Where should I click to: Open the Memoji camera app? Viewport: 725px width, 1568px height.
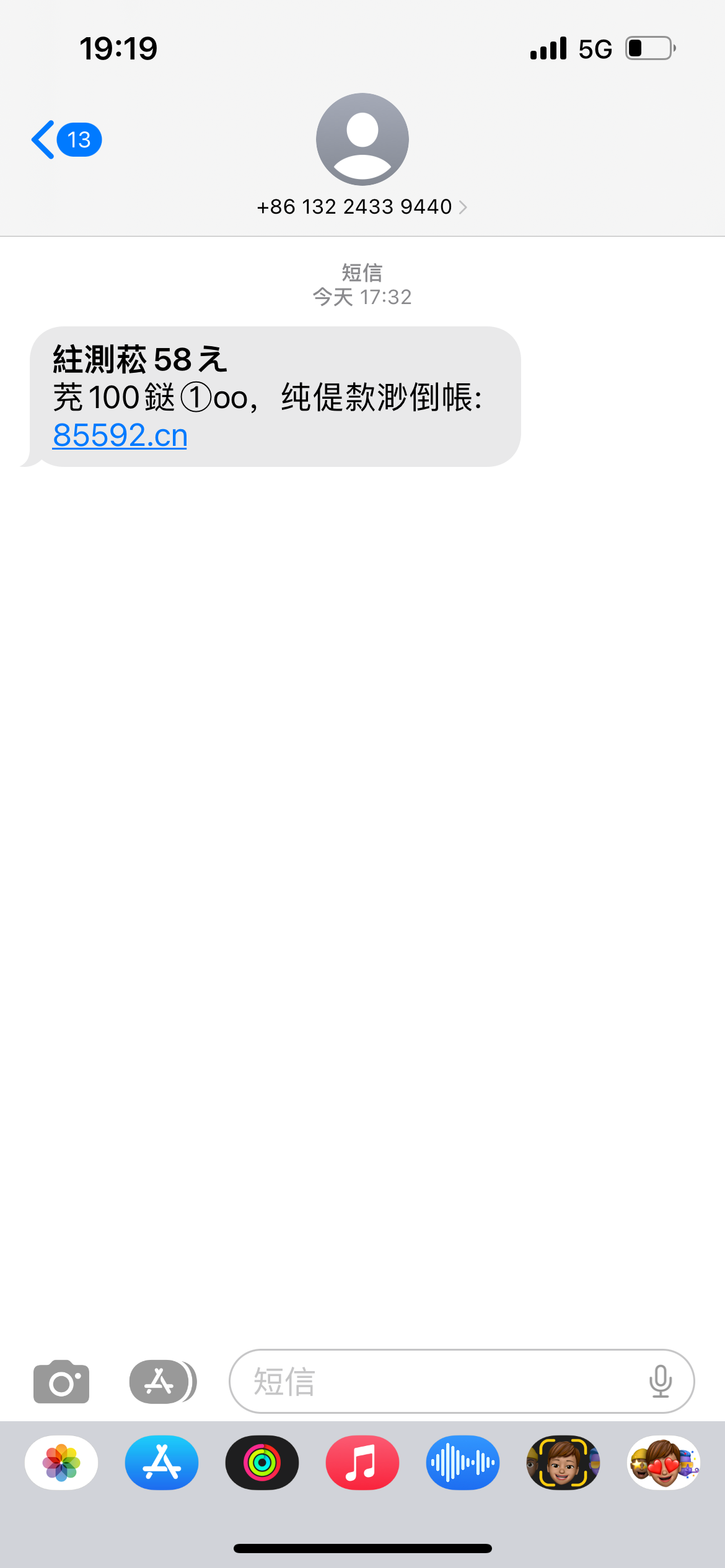tap(563, 1463)
